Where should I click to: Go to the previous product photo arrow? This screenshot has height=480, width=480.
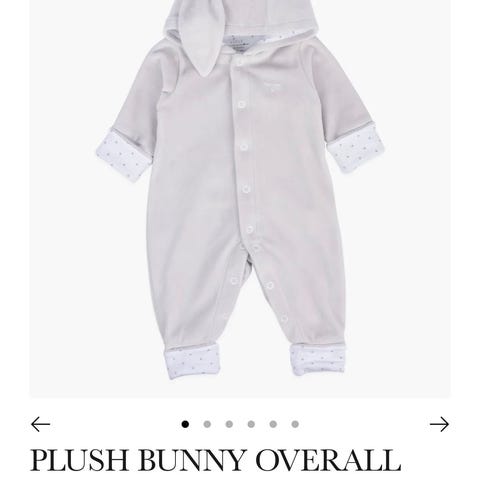click(40, 424)
